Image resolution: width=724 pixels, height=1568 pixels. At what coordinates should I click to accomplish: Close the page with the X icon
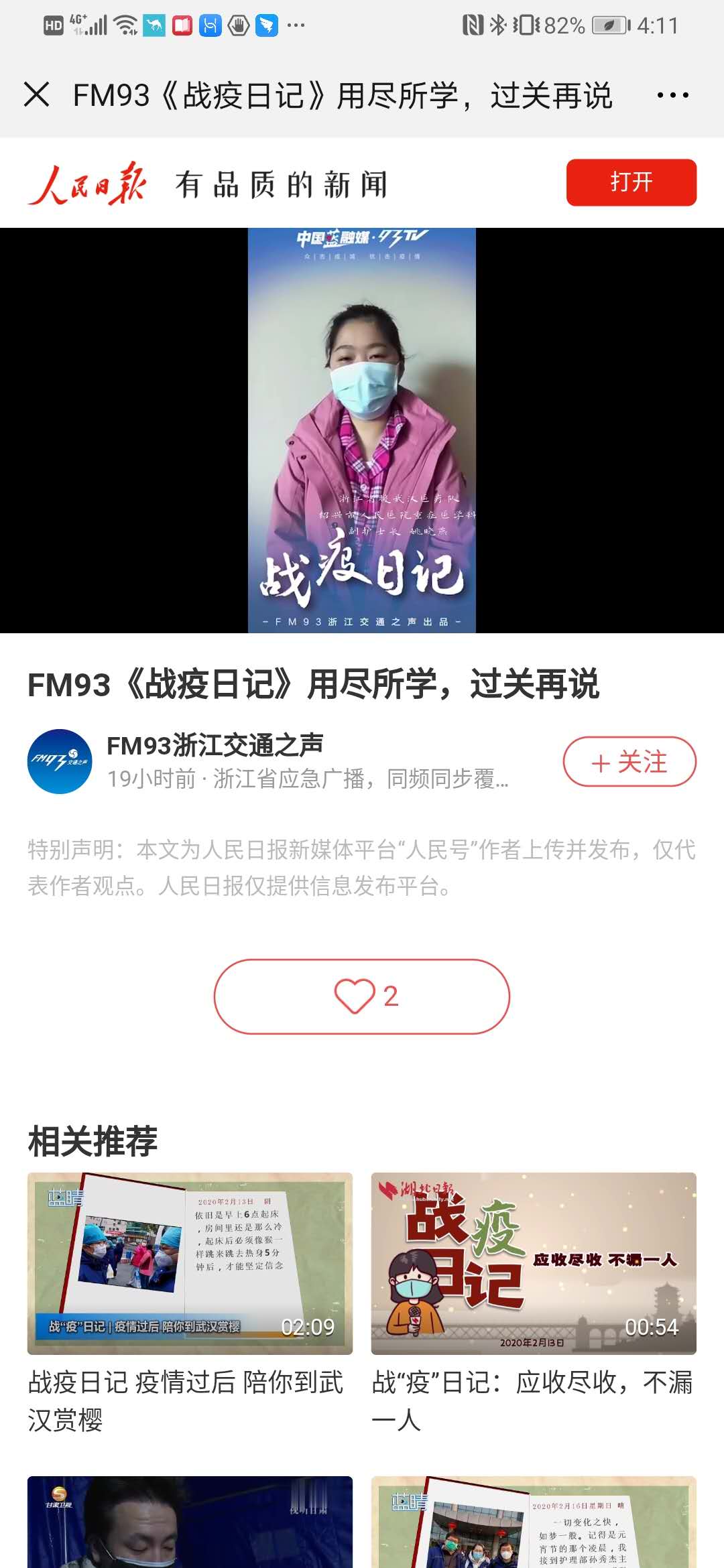tap(37, 94)
